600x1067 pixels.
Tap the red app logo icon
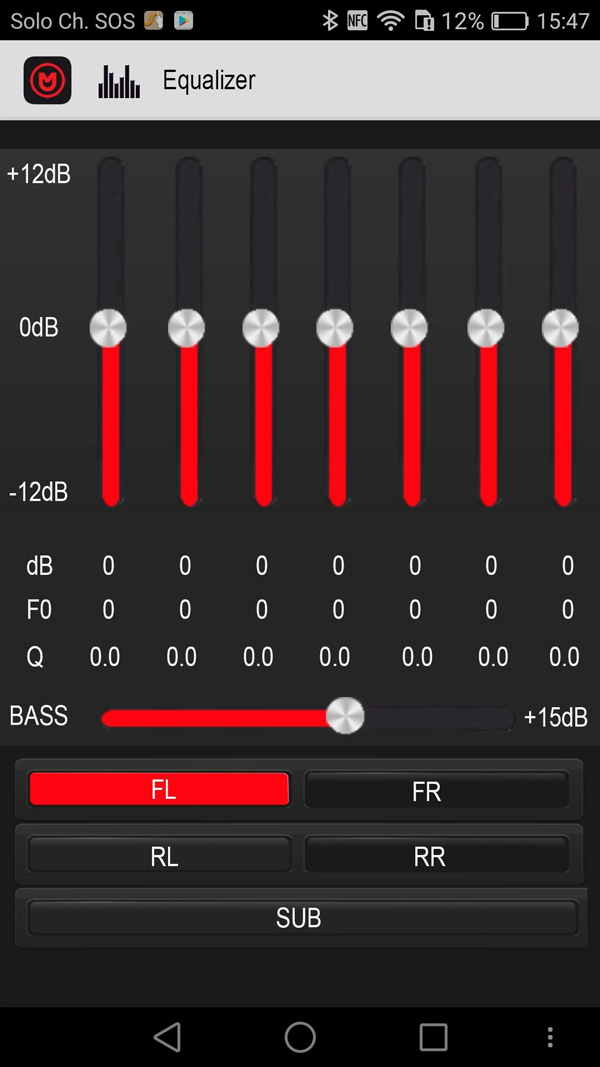pyautogui.click(x=48, y=80)
